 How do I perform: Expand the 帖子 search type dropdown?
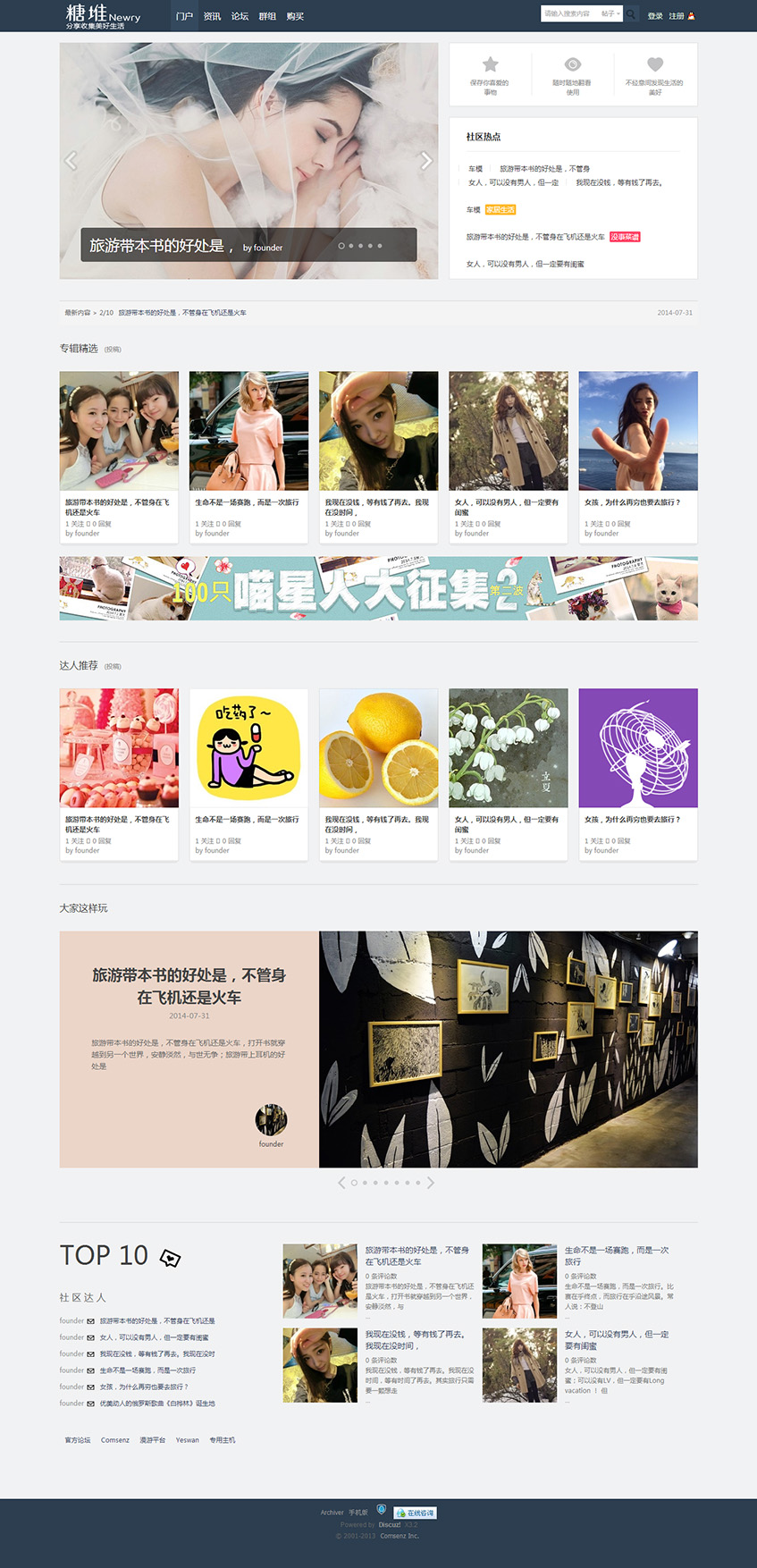(x=610, y=14)
